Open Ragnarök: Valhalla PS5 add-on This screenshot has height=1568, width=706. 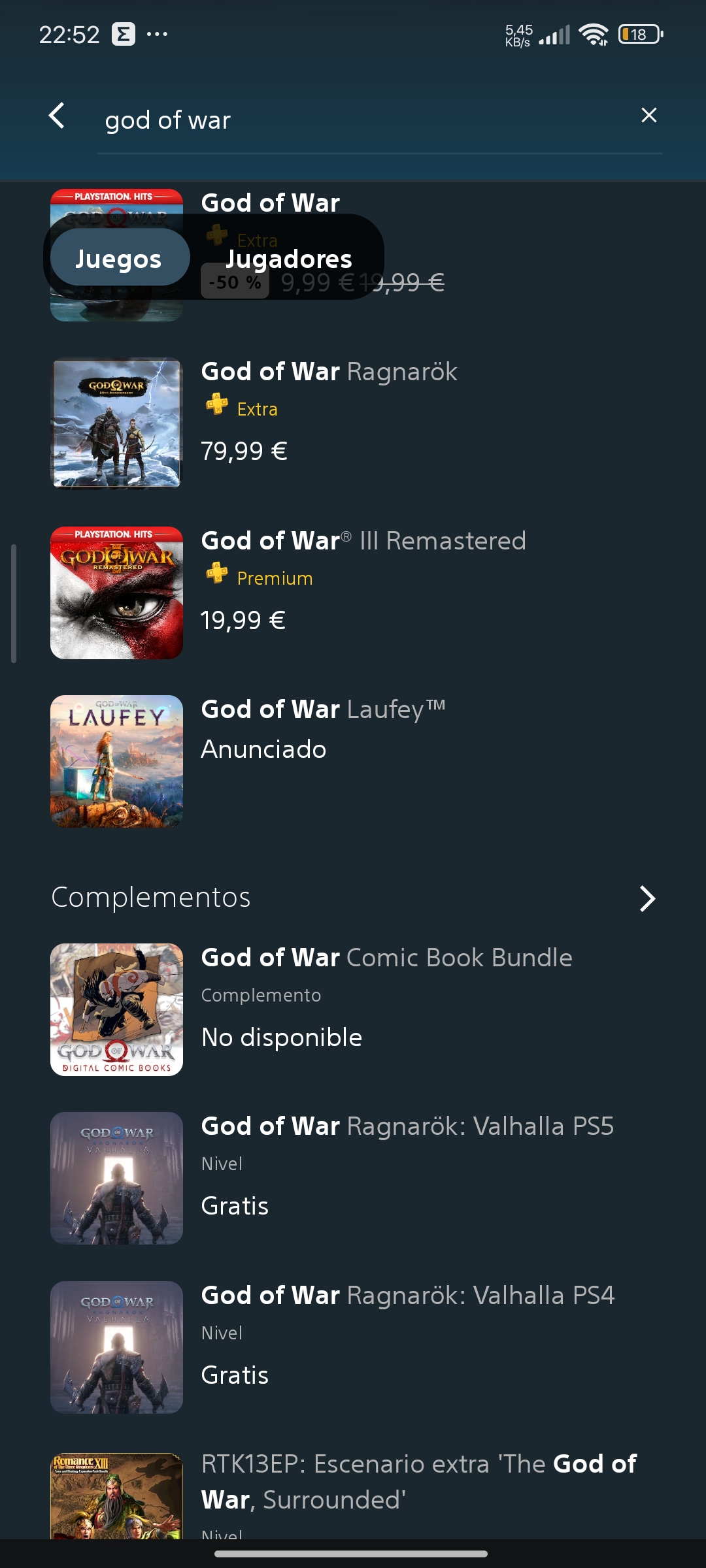pos(353,1178)
